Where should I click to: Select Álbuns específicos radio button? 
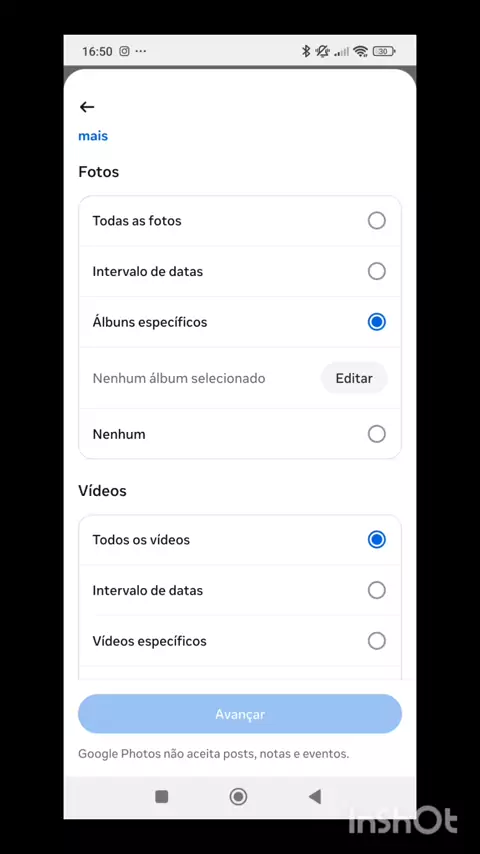(376, 322)
